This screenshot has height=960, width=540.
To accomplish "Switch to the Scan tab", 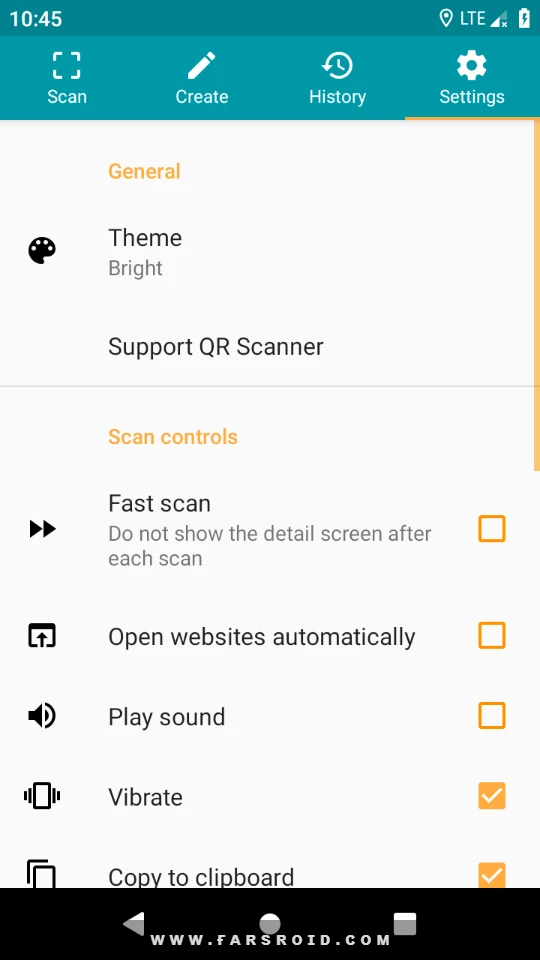I will (x=67, y=78).
